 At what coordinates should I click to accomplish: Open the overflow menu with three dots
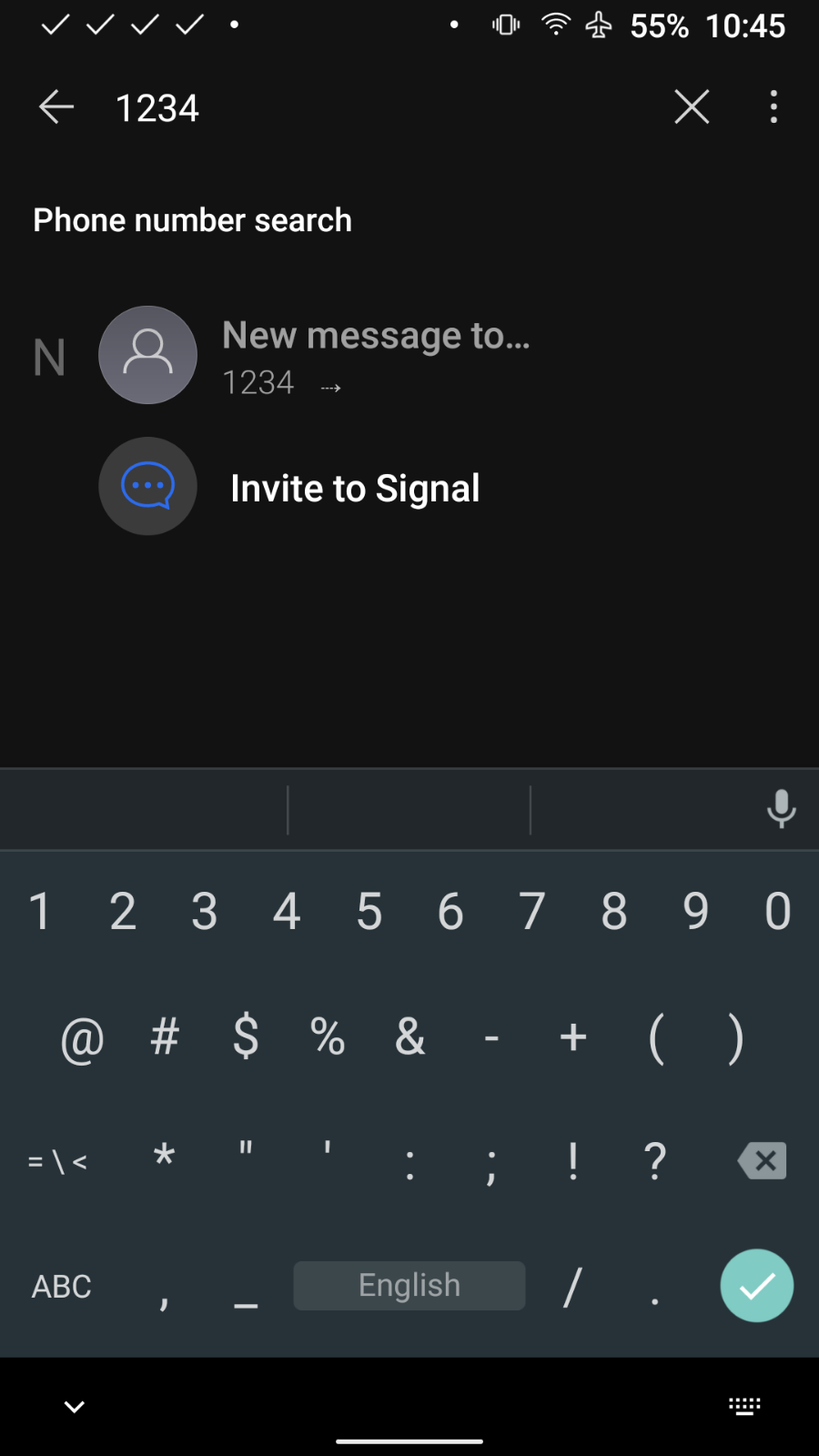tap(773, 106)
